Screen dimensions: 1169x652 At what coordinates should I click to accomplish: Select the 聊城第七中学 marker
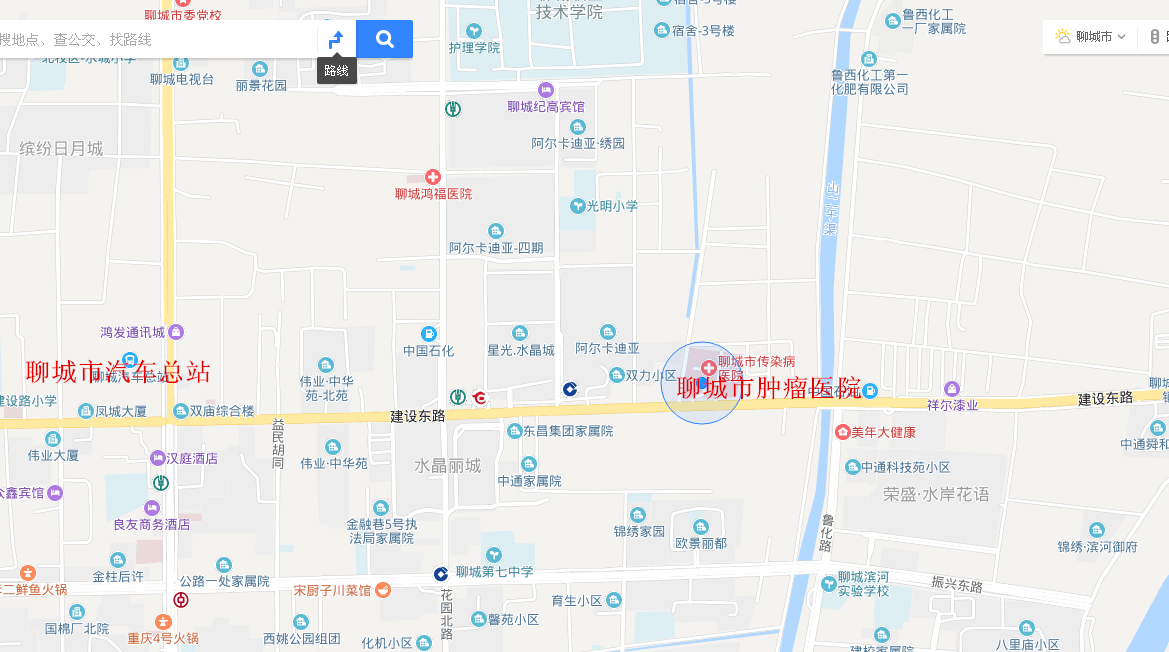click(493, 555)
